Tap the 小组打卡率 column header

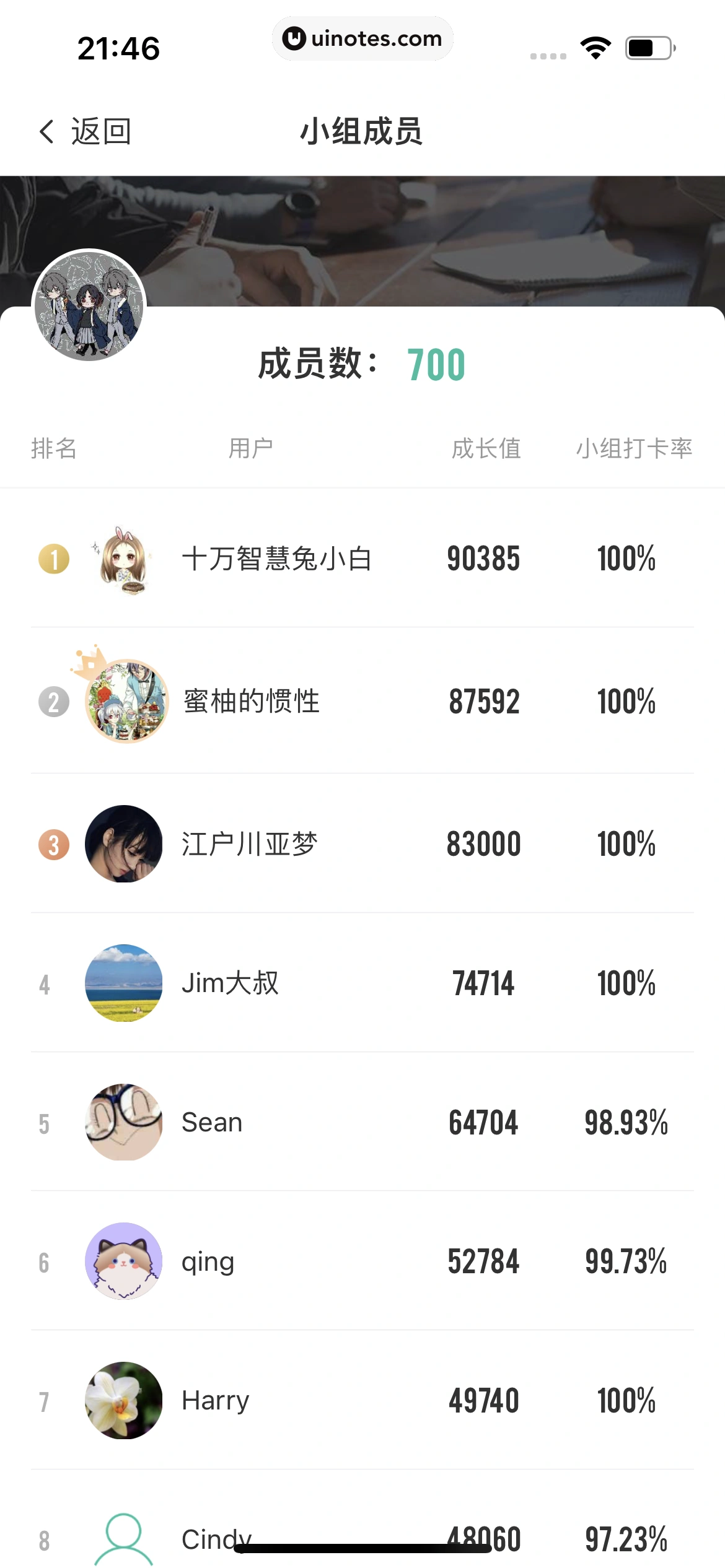tap(634, 450)
